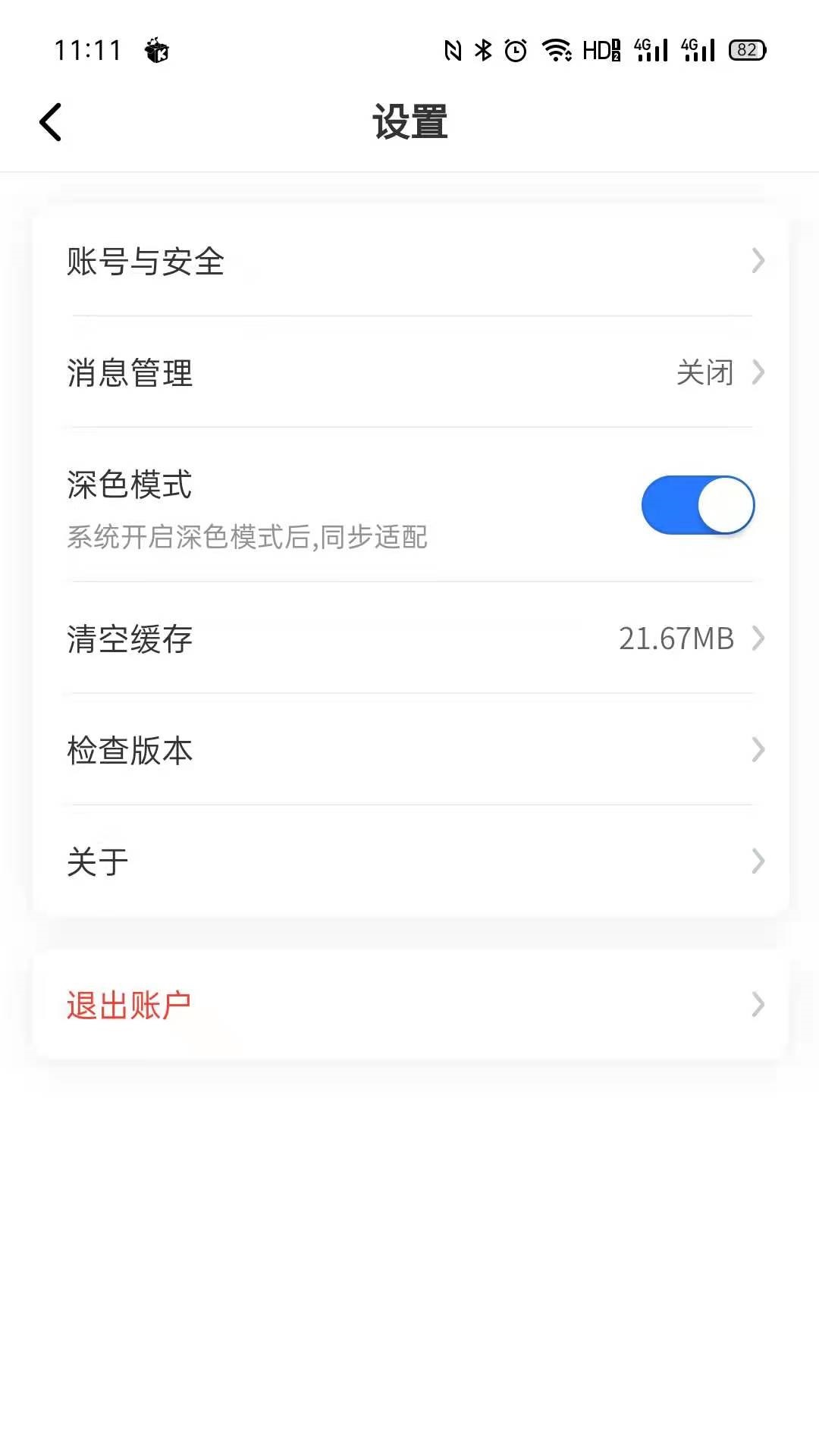Open 关于 with its chevron arrow
This screenshot has width=819, height=1456.
point(758,859)
